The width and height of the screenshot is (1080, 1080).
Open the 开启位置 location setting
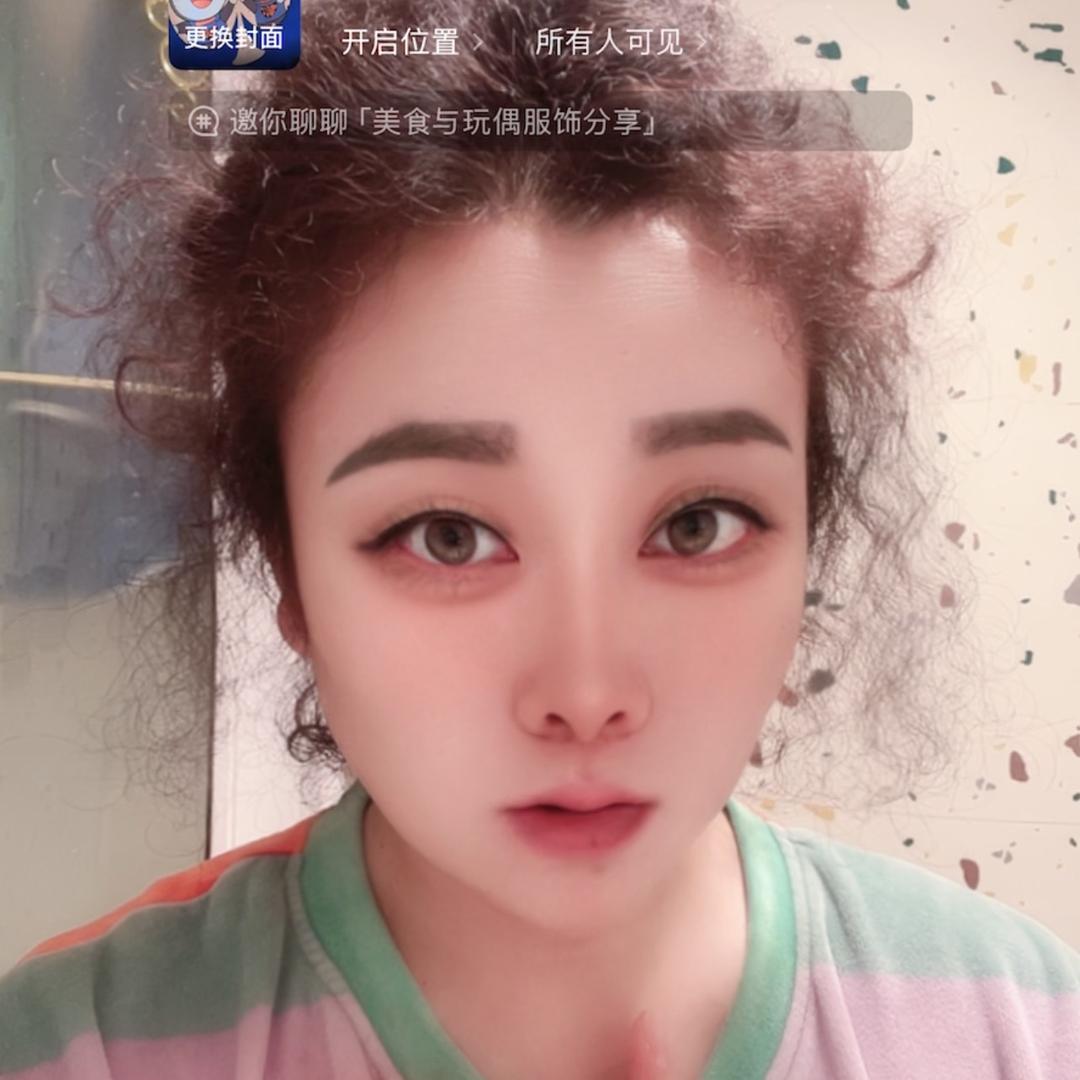pyautogui.click(x=411, y=42)
